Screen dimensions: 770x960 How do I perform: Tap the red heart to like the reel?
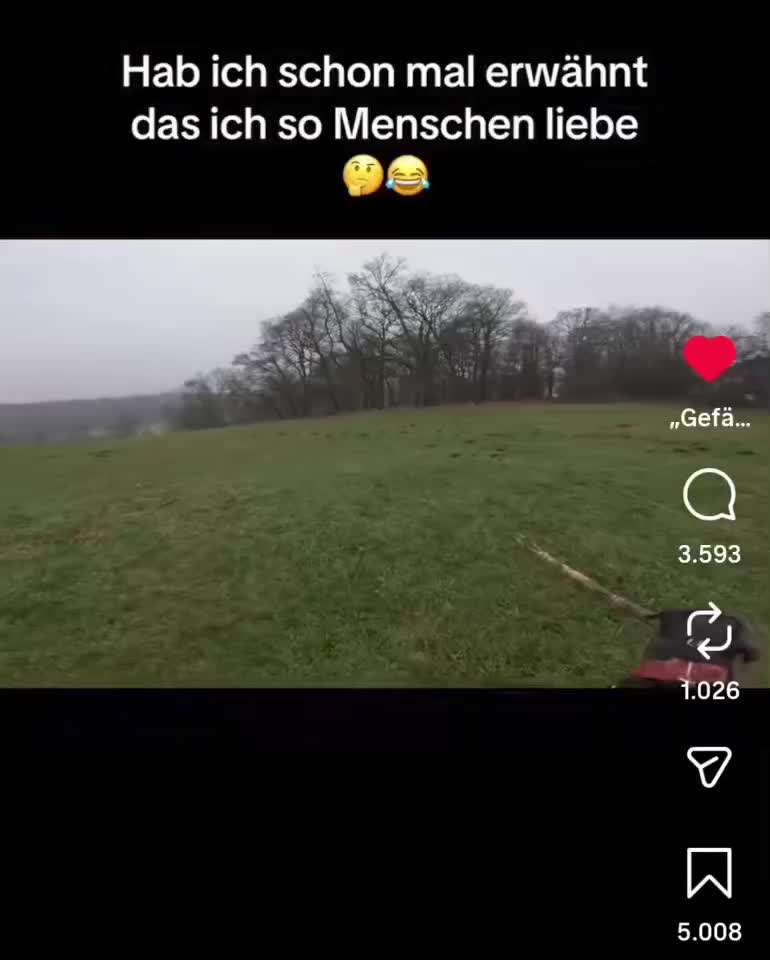tap(710, 358)
